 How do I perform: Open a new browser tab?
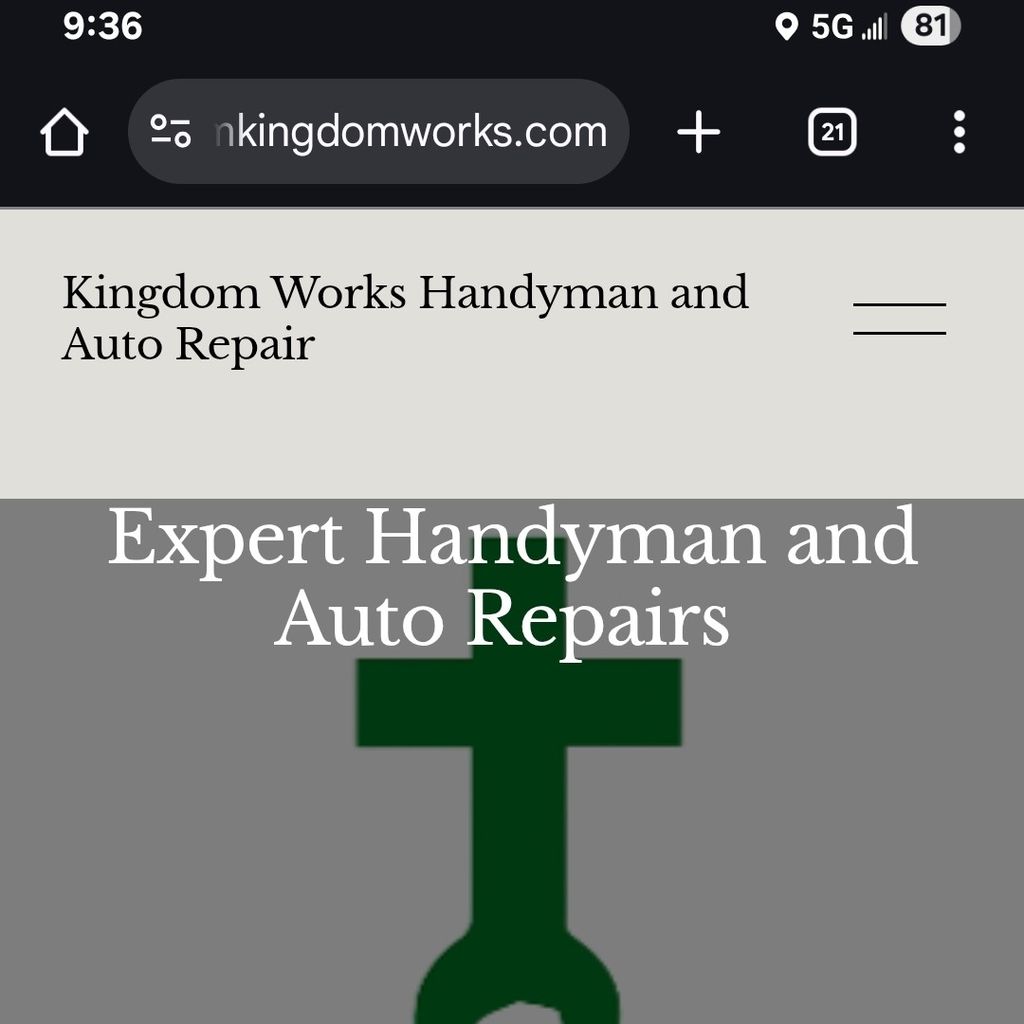tap(698, 132)
